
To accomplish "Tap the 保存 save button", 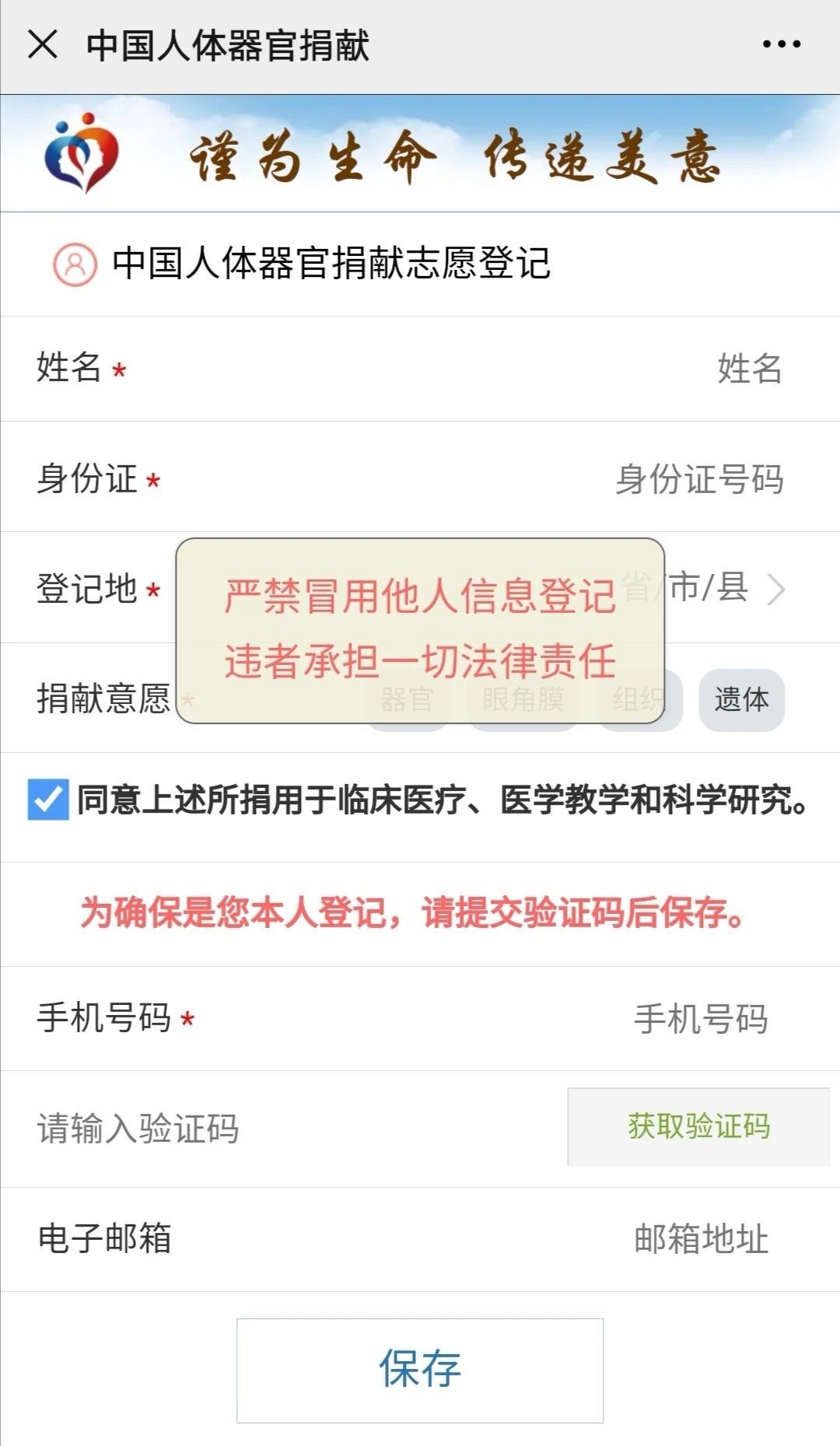I will point(420,1370).
